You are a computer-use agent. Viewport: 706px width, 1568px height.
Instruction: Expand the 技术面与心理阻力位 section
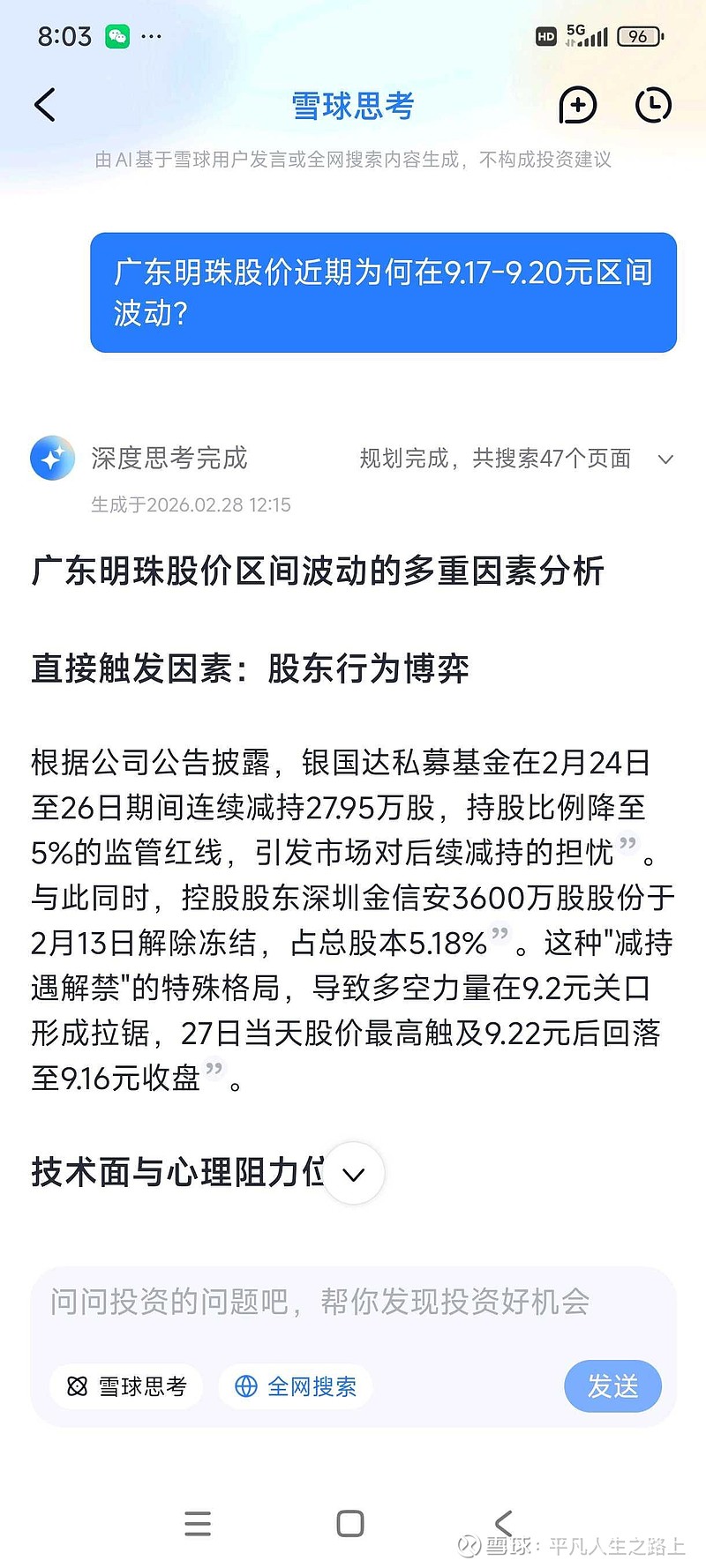352,1174
